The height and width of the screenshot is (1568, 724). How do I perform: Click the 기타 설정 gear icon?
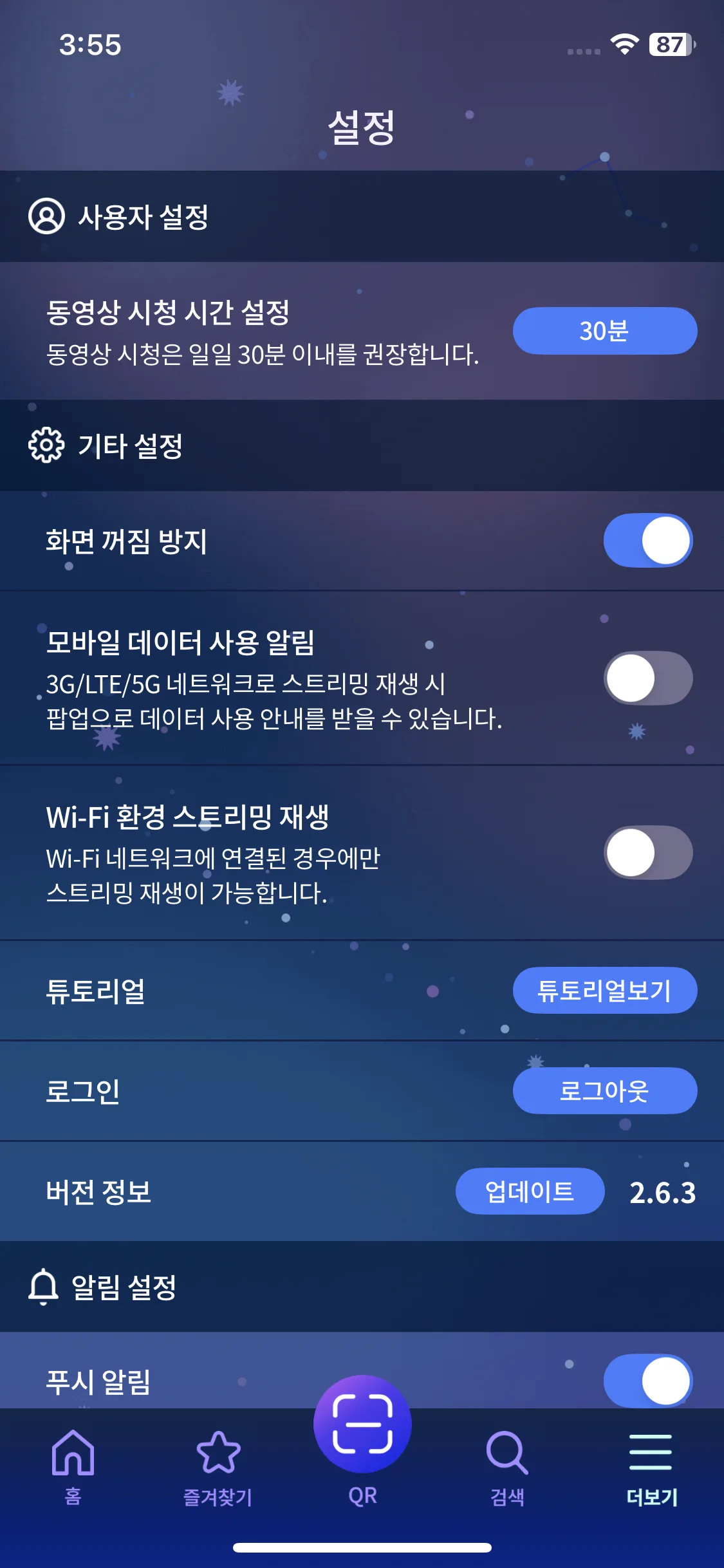point(46,444)
